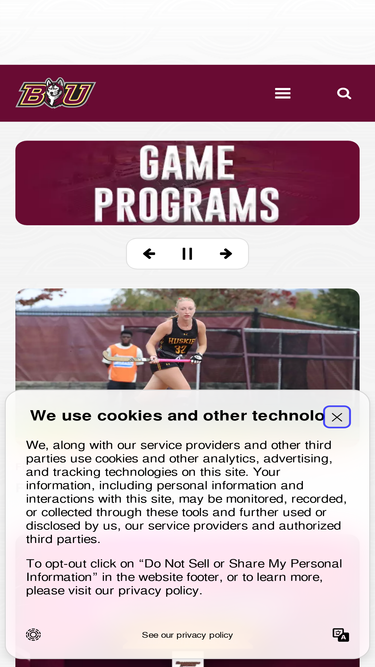The image size is (375, 667).
Task: Open the Game Programs banner
Action: [188, 183]
